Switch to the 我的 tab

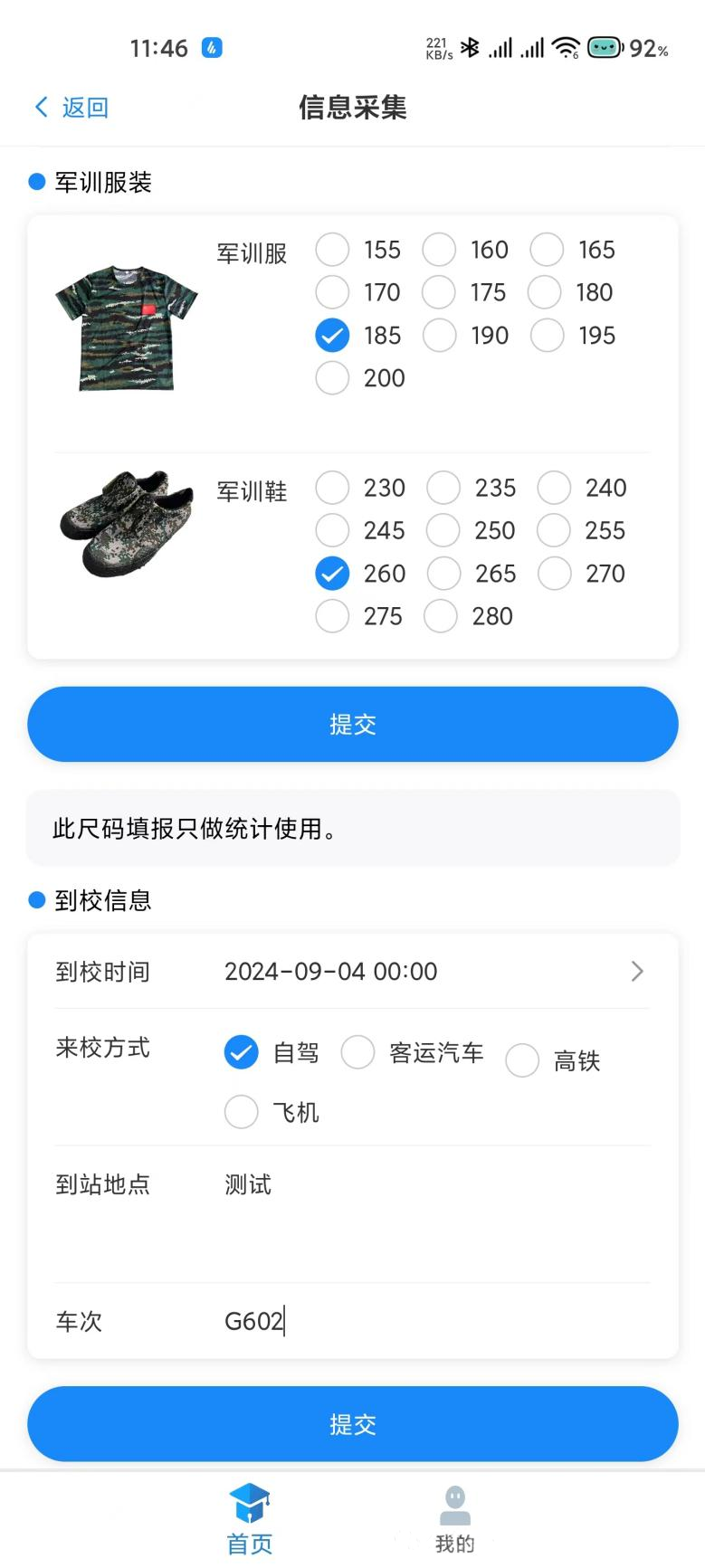coord(455,1519)
